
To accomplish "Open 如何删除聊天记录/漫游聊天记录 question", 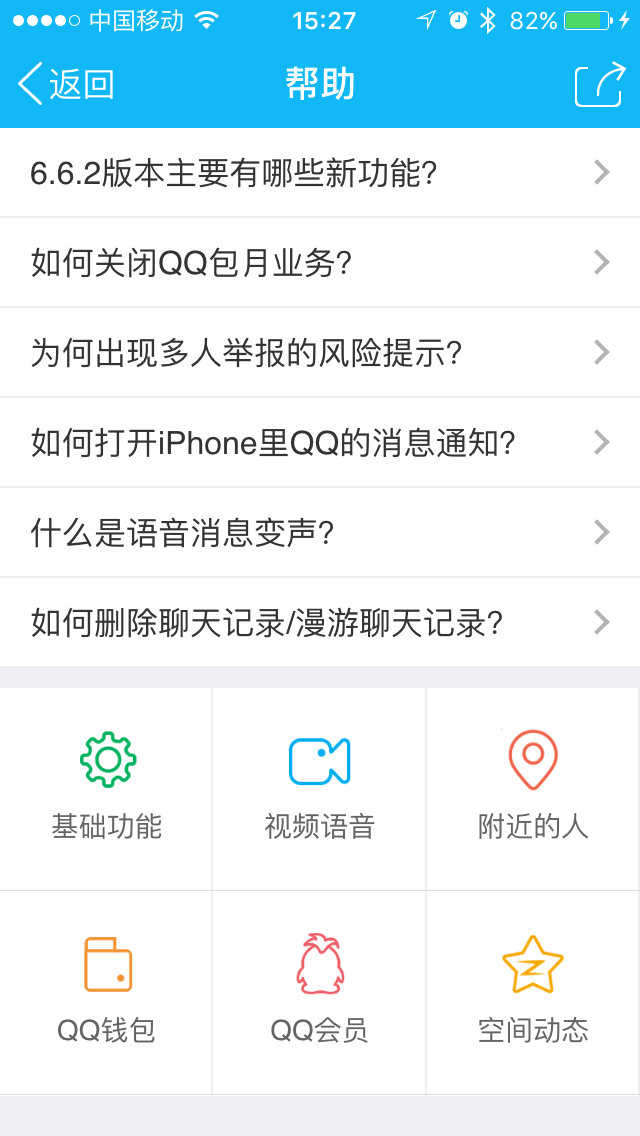I will (x=320, y=622).
